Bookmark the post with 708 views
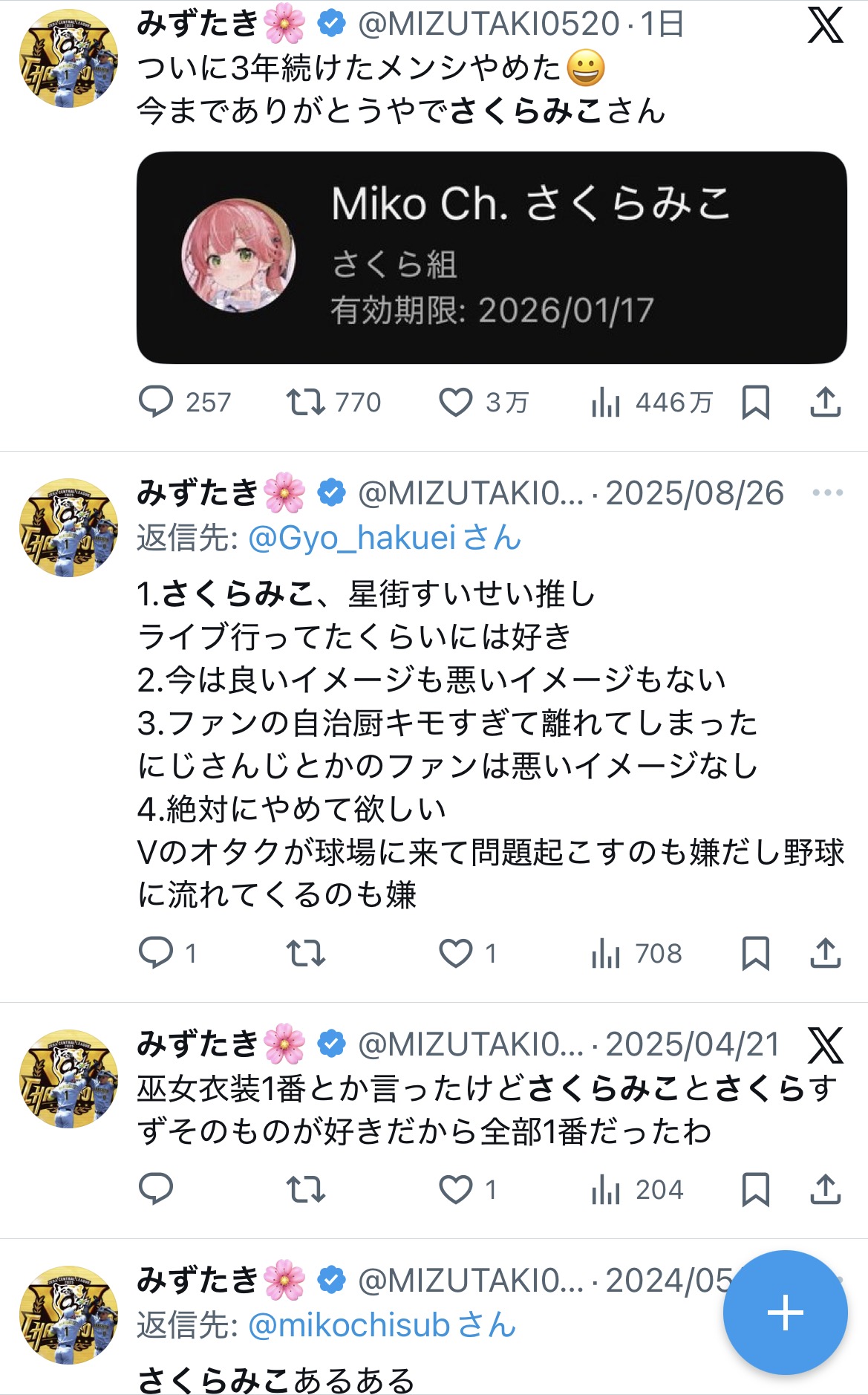868x1395 pixels. 755,953
